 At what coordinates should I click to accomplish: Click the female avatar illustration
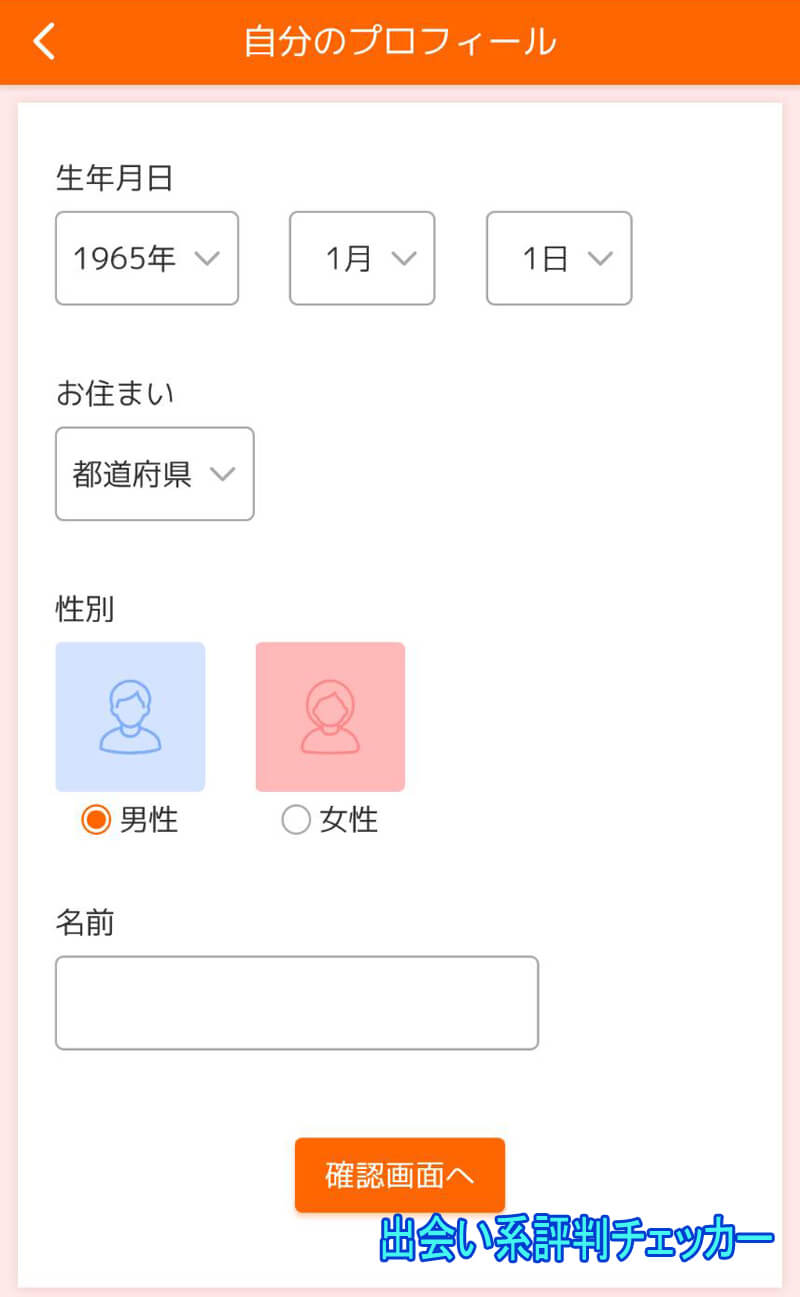click(x=330, y=716)
